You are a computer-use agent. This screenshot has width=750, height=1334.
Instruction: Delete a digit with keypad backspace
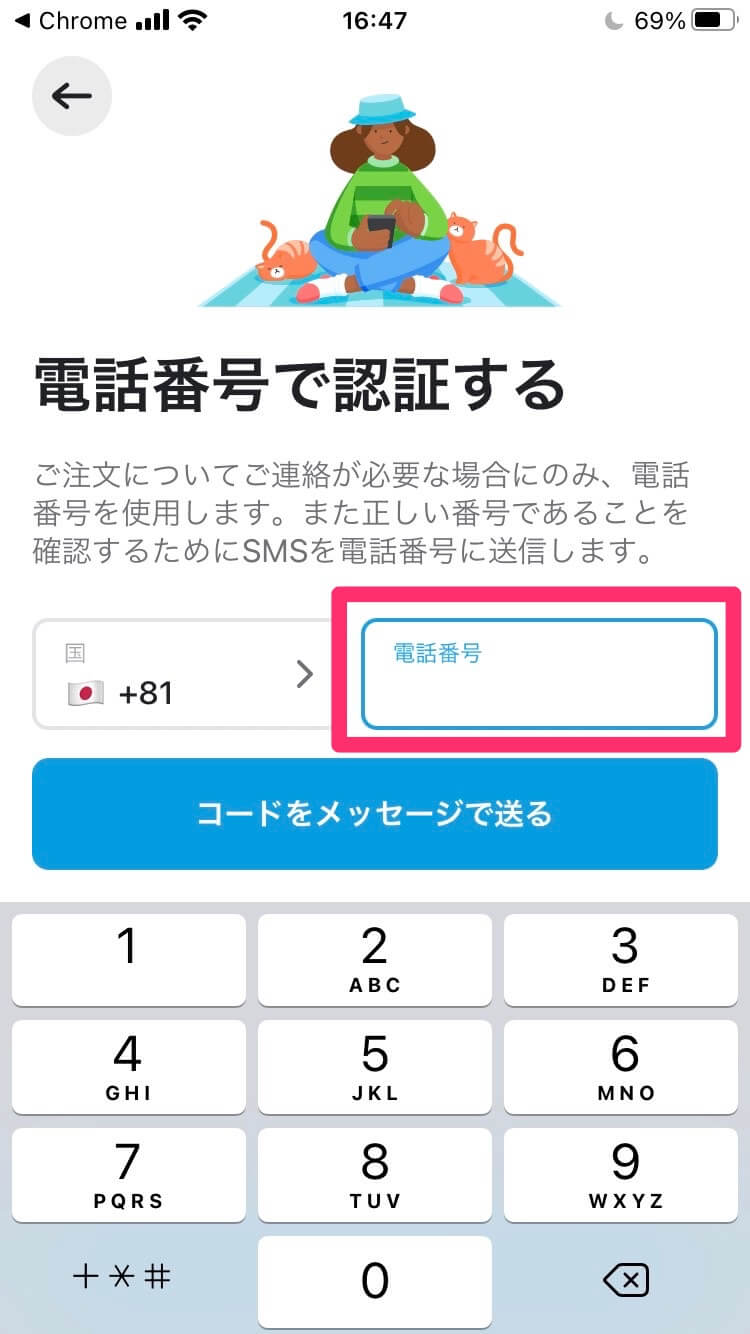[x=626, y=1280]
